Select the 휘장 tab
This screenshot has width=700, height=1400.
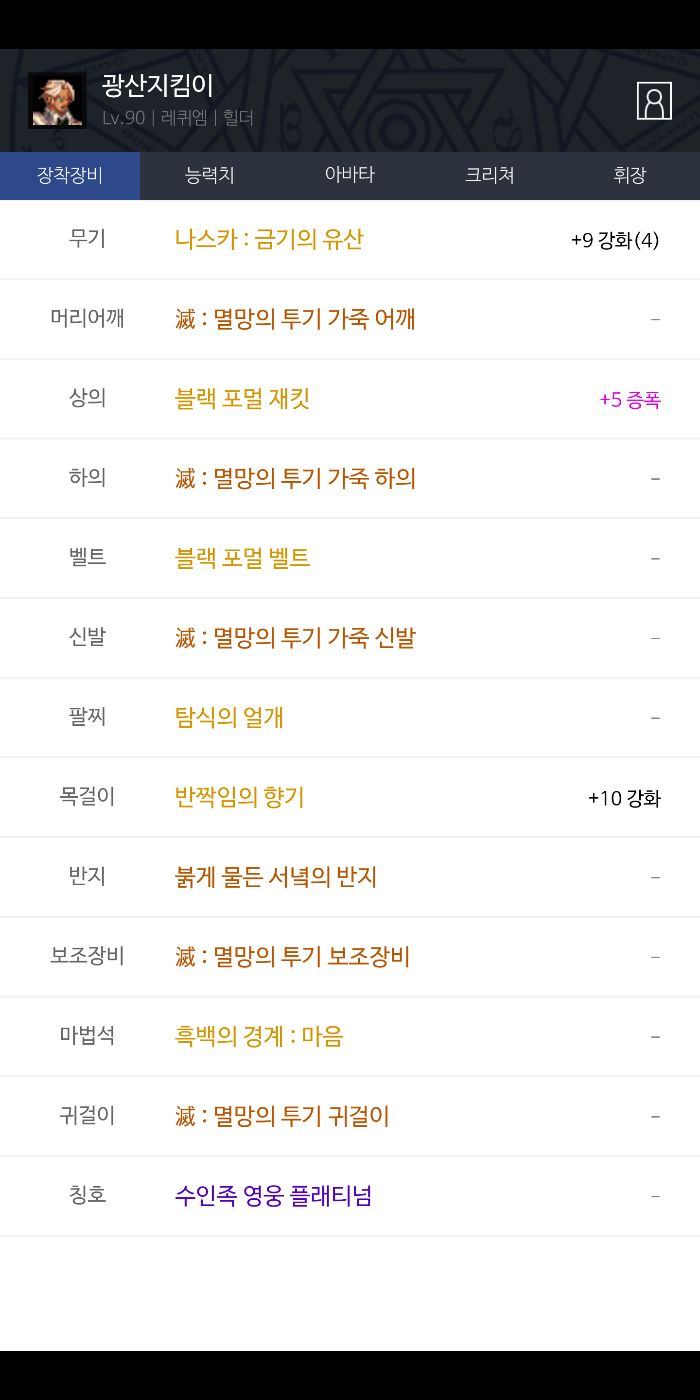[630, 176]
